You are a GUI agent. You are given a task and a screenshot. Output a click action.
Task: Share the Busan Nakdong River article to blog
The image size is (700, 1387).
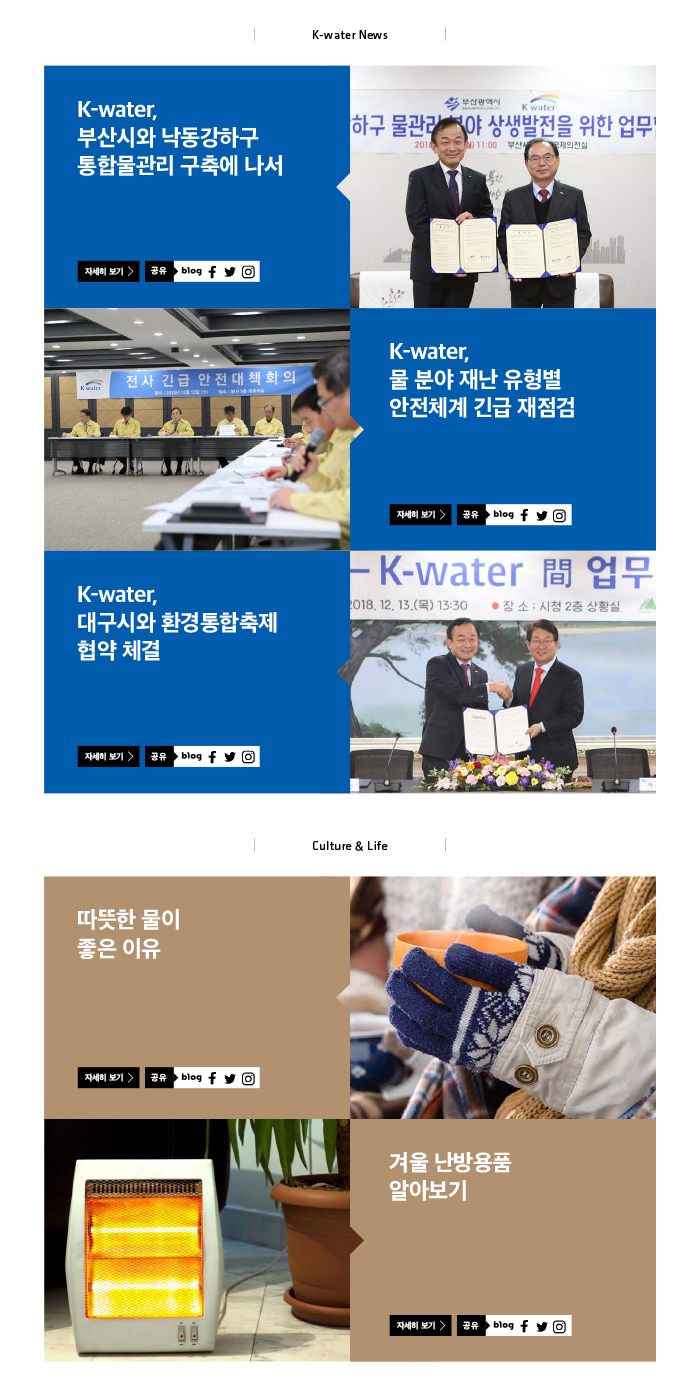pos(192,271)
